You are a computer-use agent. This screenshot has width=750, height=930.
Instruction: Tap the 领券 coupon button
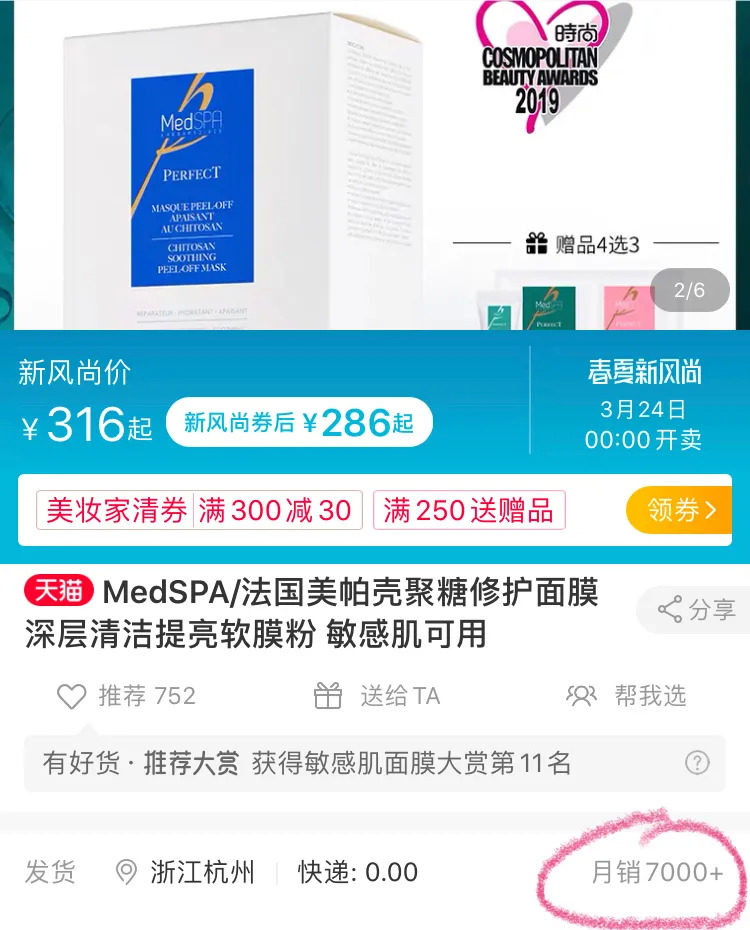pyautogui.click(x=683, y=510)
